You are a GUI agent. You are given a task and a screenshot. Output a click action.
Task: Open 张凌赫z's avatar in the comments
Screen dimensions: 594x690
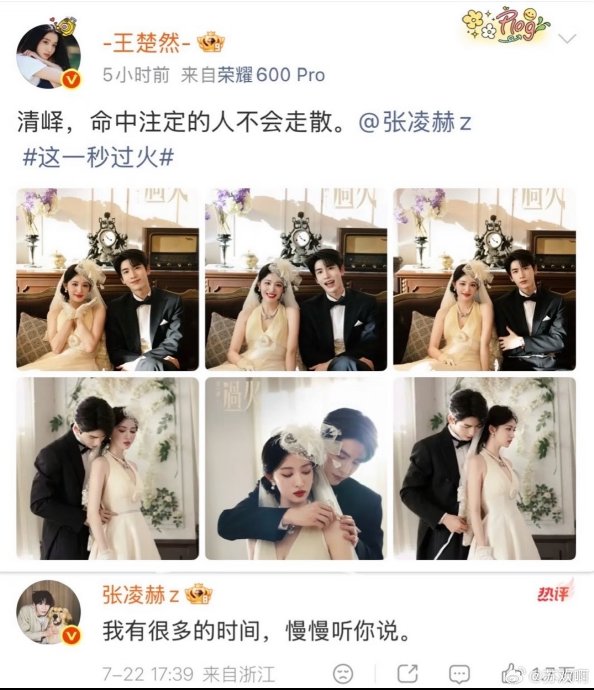click(48, 613)
